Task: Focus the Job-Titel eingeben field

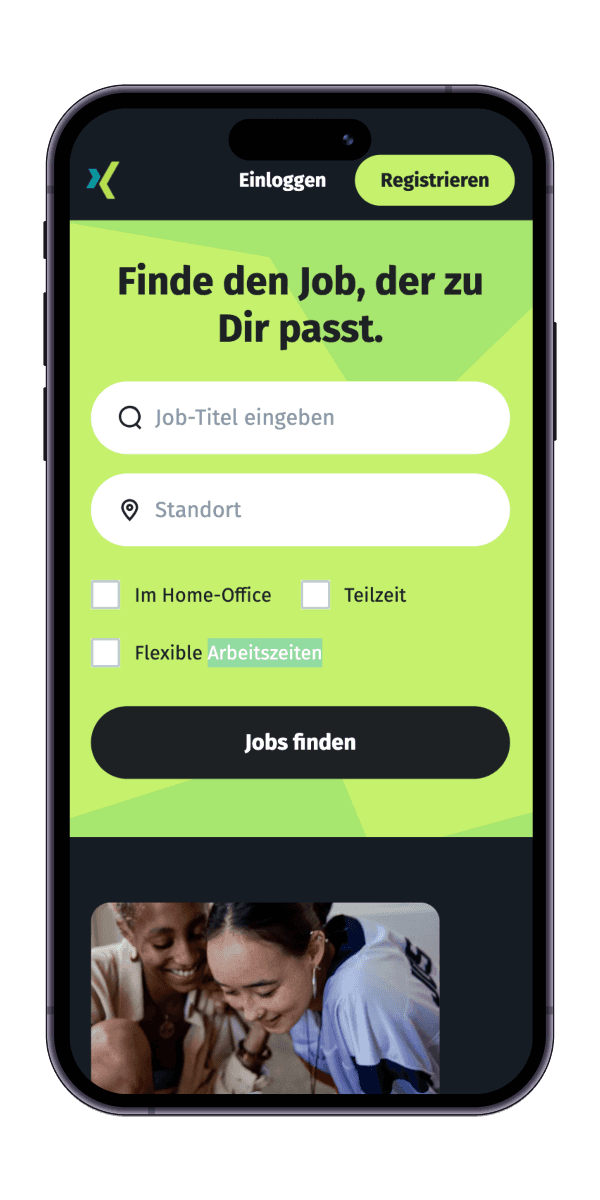Action: [300, 417]
